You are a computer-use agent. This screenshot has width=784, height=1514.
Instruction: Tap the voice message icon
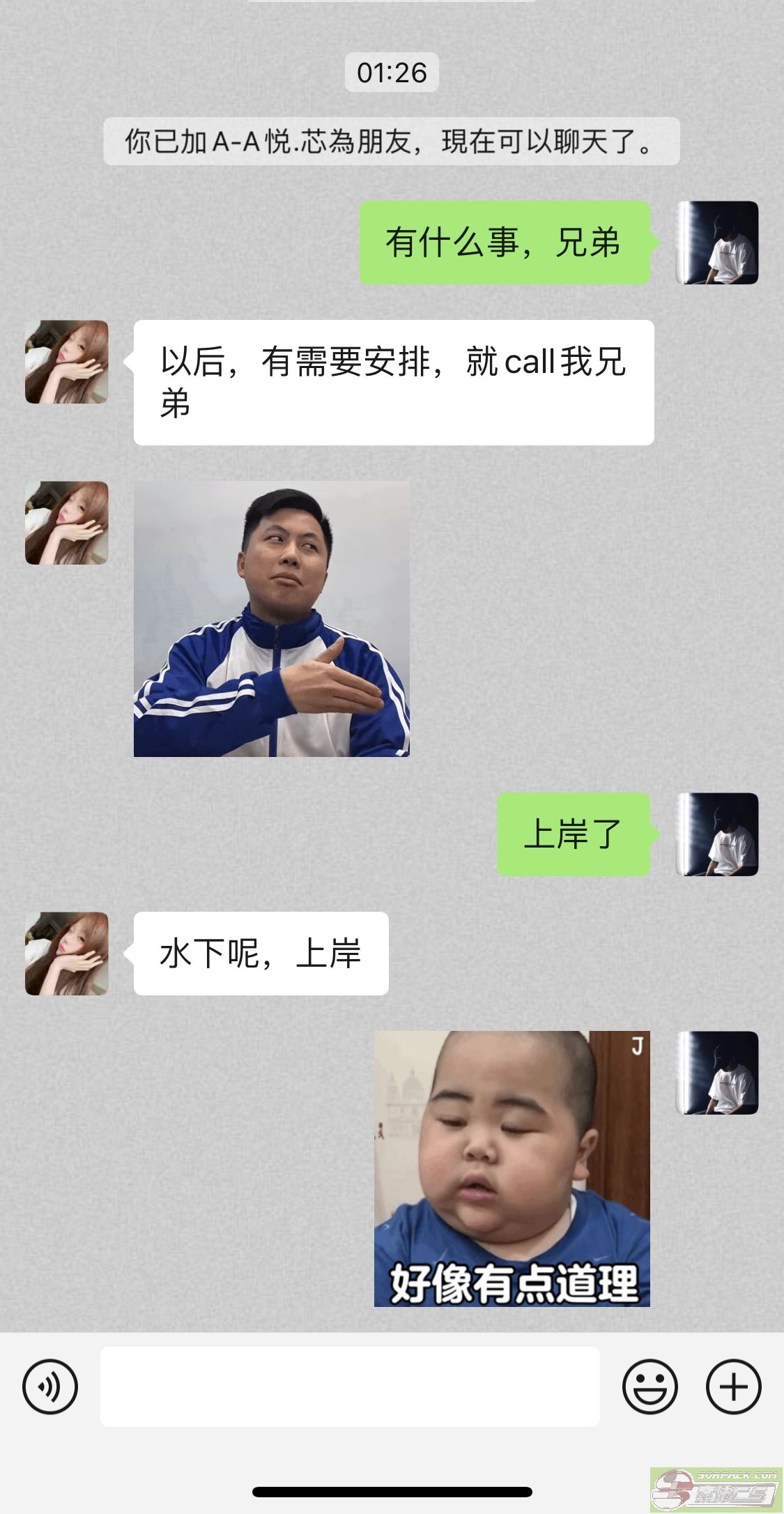coord(49,1386)
